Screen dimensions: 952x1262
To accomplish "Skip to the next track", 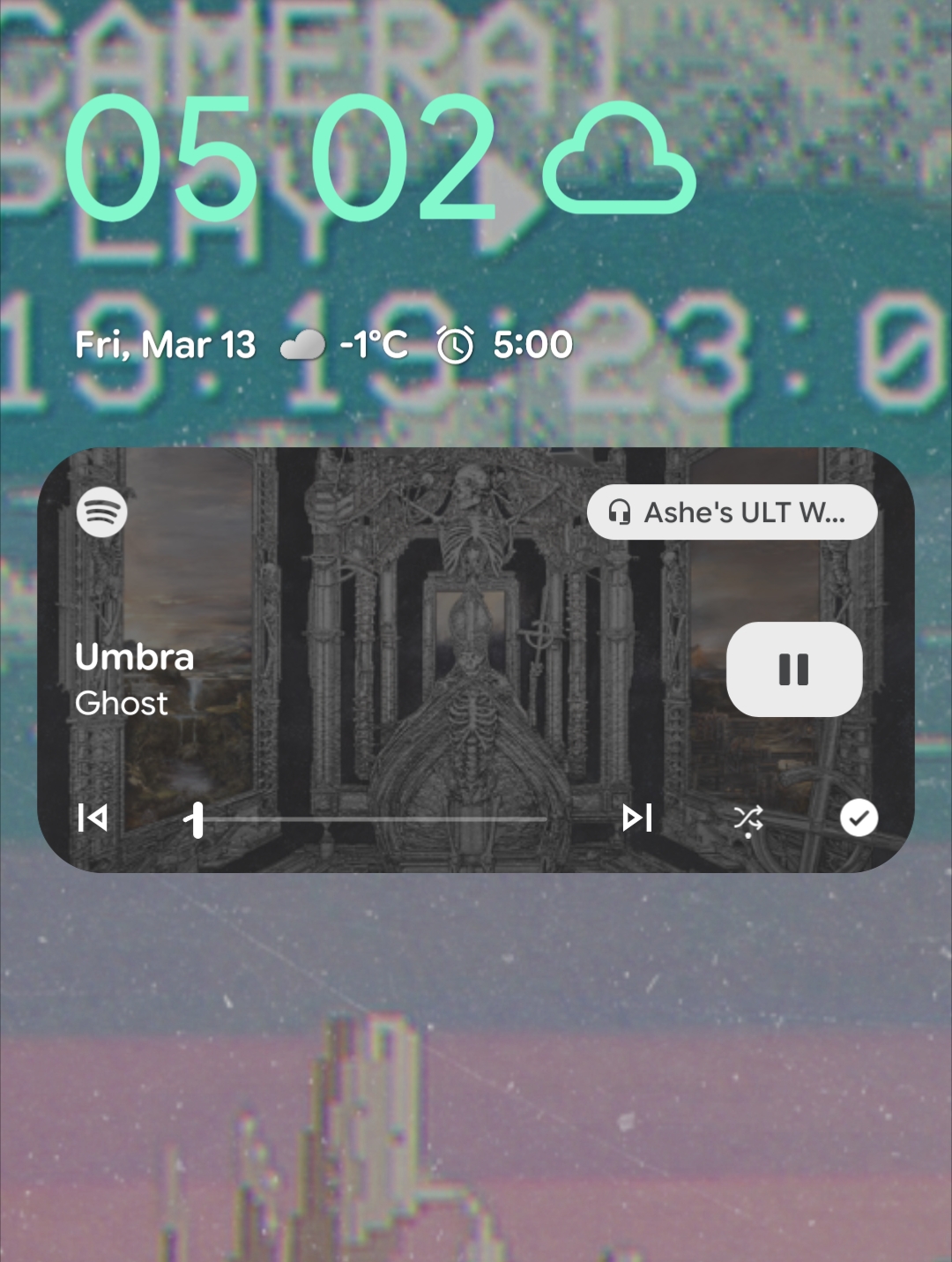I will pyautogui.click(x=636, y=818).
